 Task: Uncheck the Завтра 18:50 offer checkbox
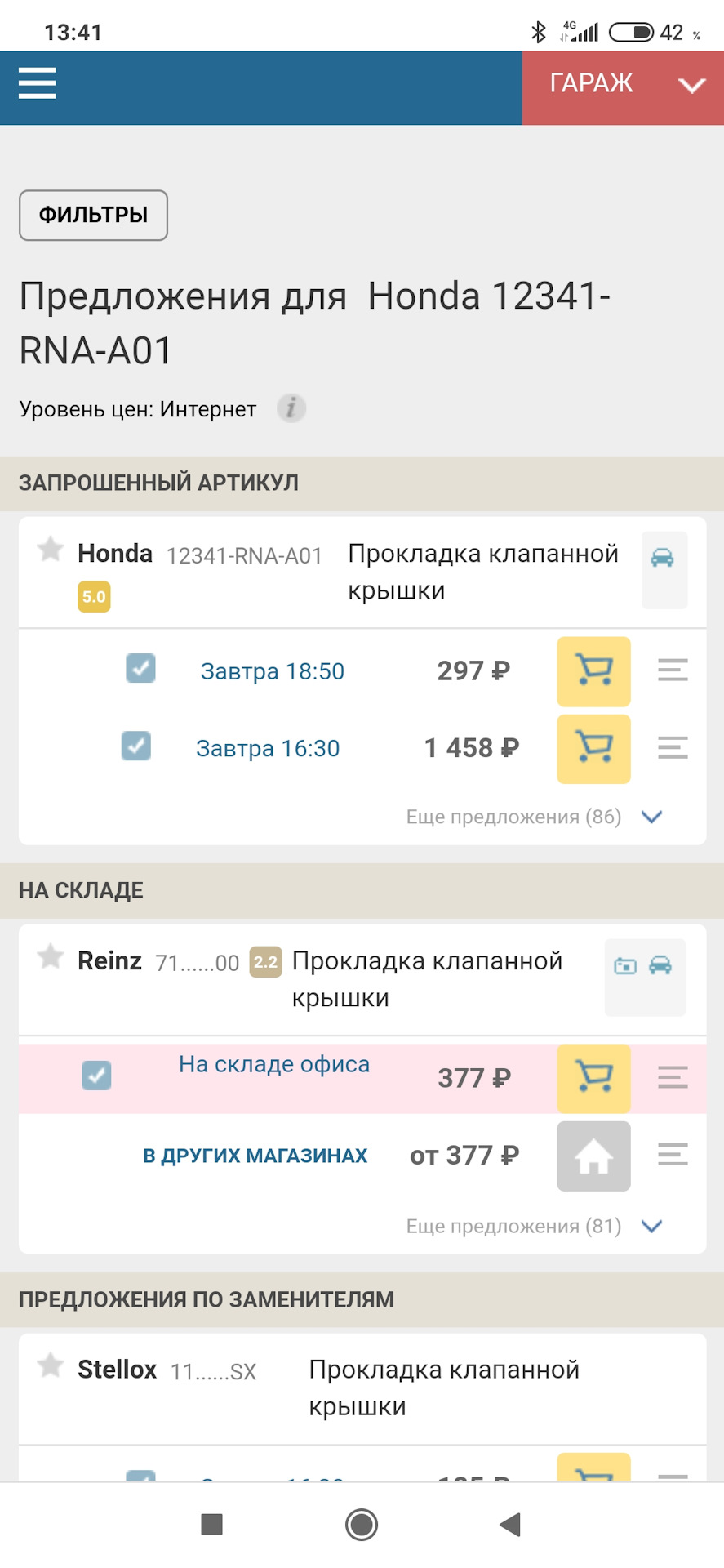point(140,668)
